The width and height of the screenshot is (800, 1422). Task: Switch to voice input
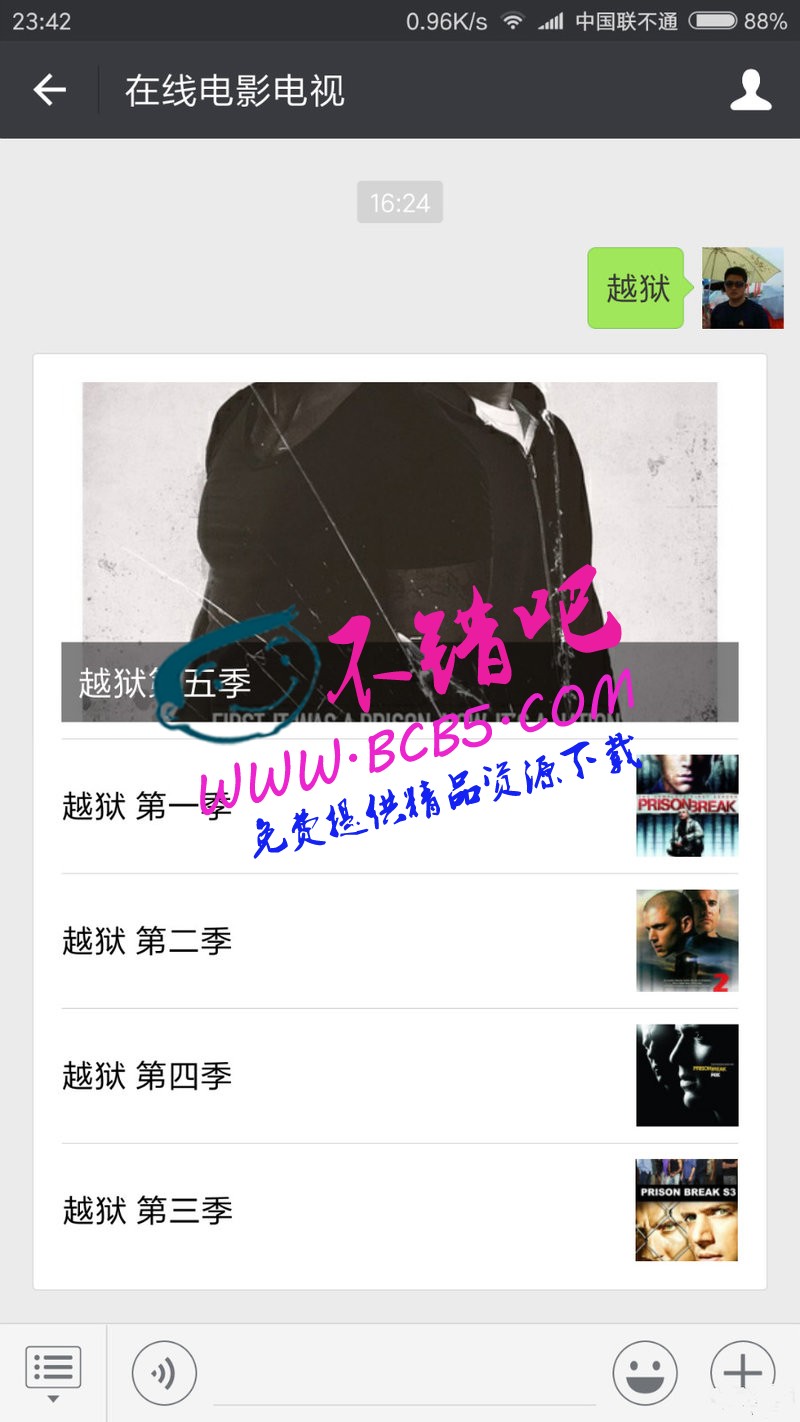[164, 1373]
